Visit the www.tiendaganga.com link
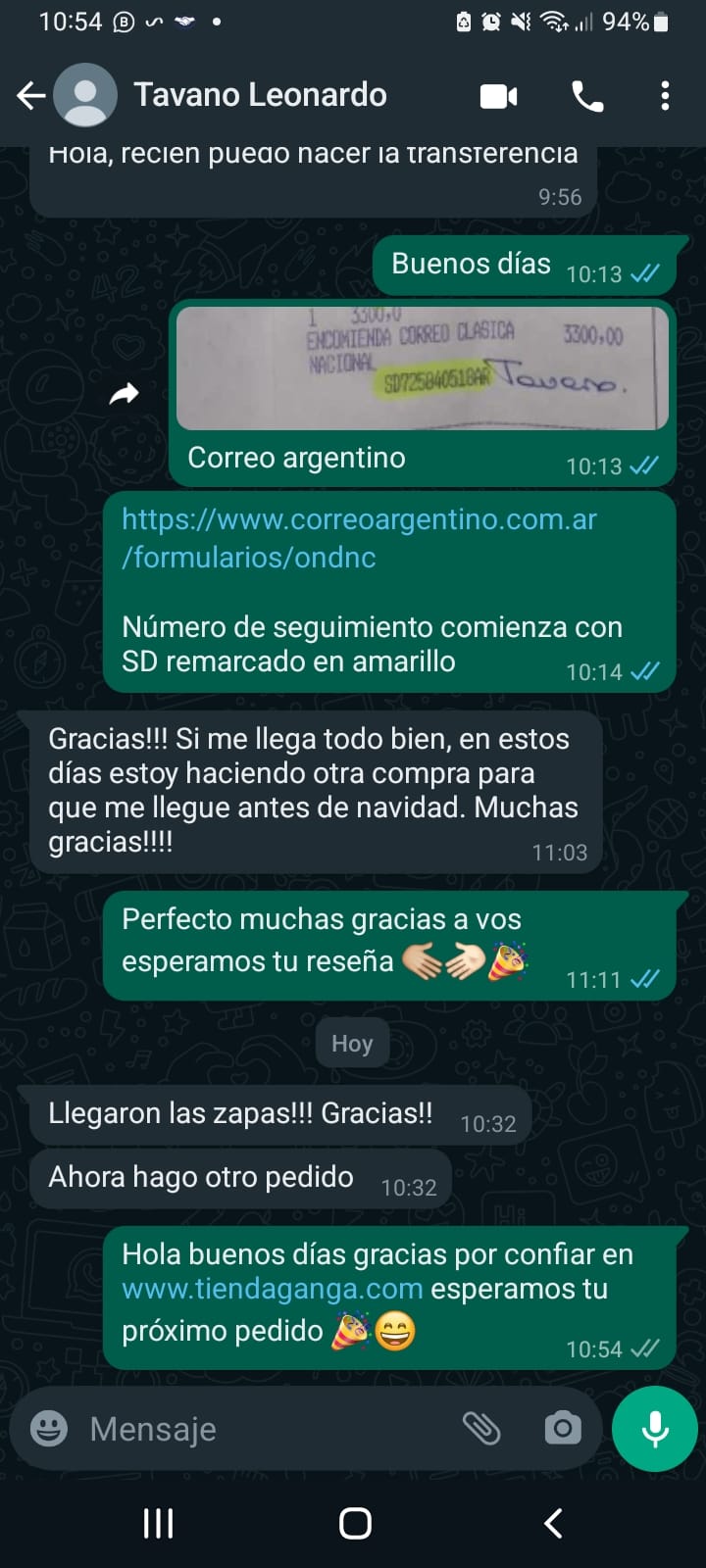Screen dimensions: 706x1568 coord(273,1289)
